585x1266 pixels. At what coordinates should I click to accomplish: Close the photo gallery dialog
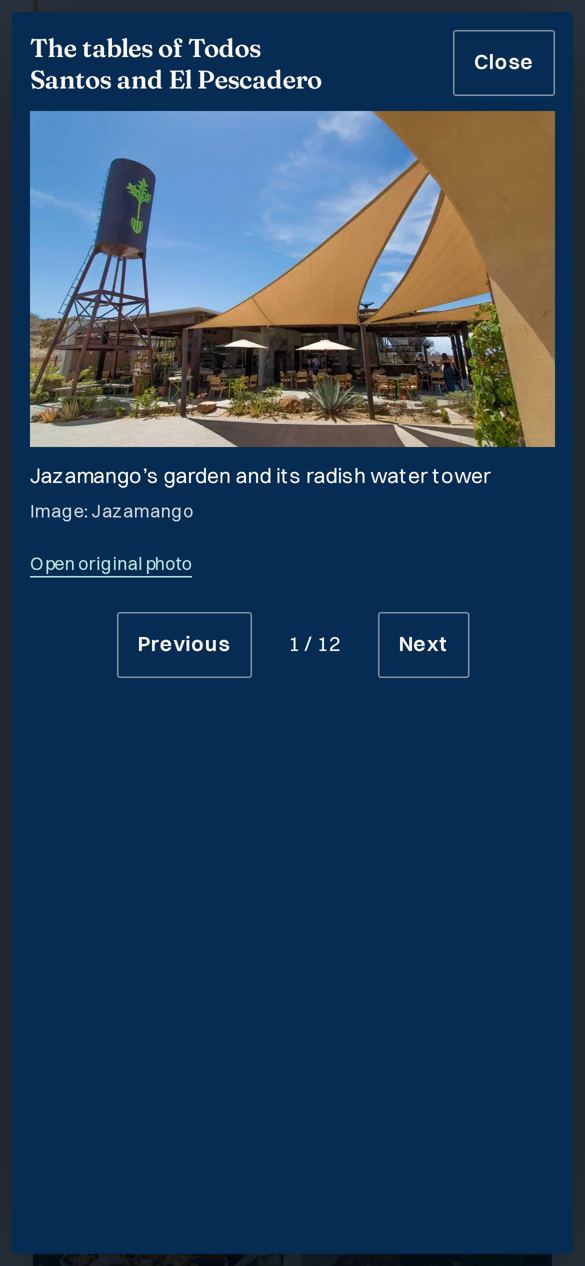pos(503,63)
